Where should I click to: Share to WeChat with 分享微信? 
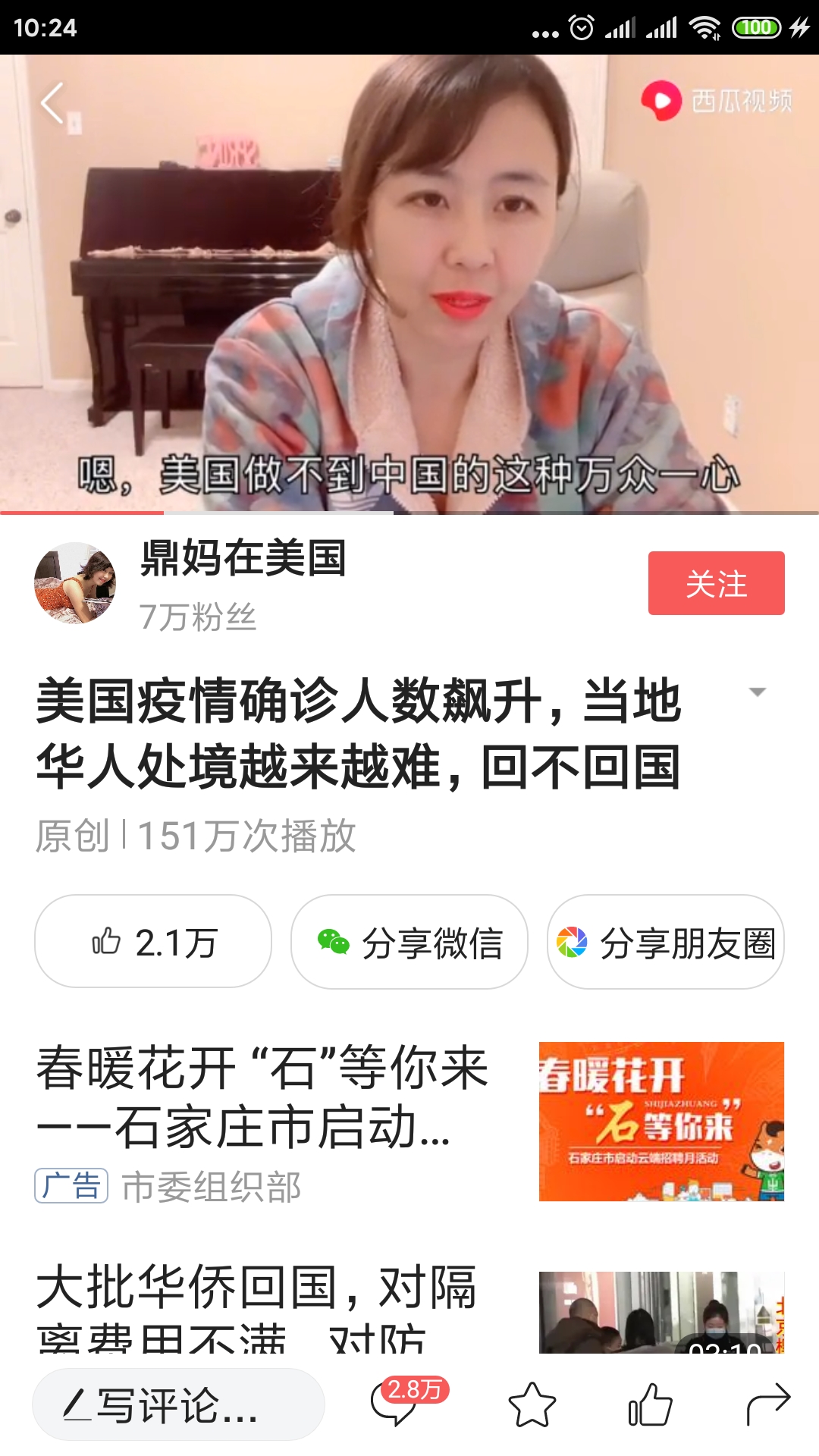pyautogui.click(x=409, y=942)
